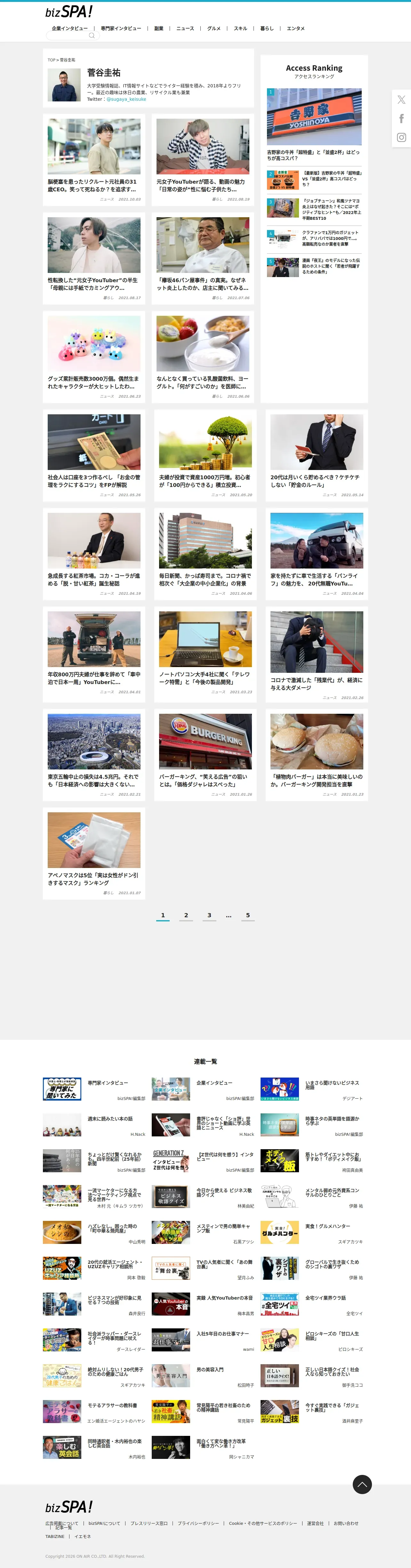411x1568 pixels.
Task: Jump to page 5 of the article list
Action: pyautogui.click(x=247, y=915)
